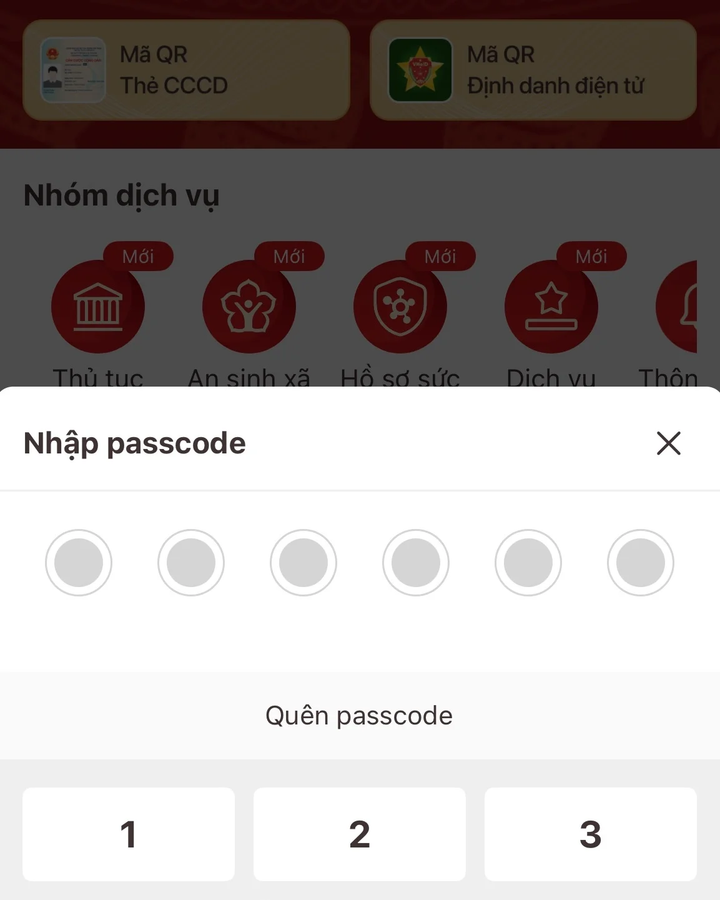This screenshot has width=720, height=900.
Task: Tap the Mới badge on Hồ sơ sức khỏe
Action: point(441,257)
